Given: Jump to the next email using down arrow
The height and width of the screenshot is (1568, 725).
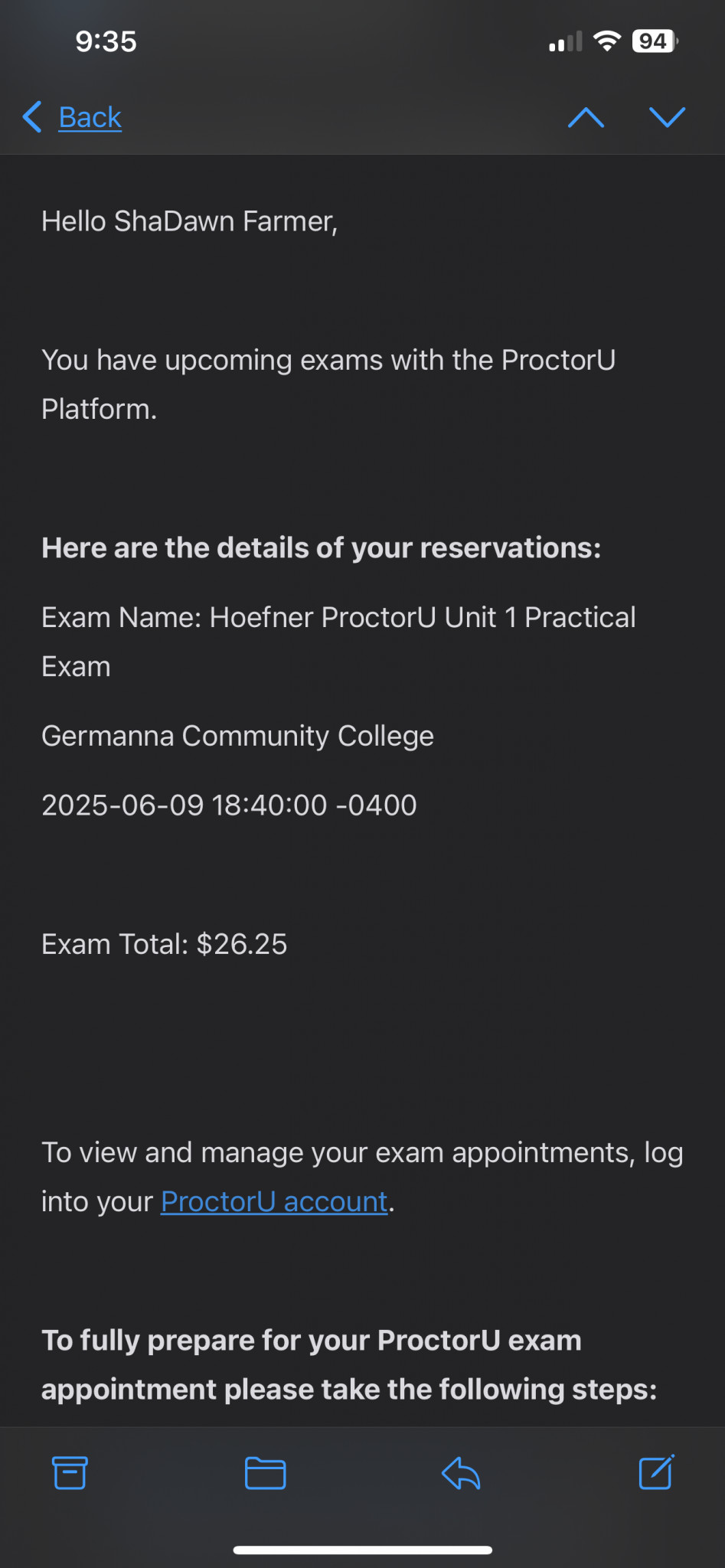Looking at the screenshot, I should coord(667,117).
